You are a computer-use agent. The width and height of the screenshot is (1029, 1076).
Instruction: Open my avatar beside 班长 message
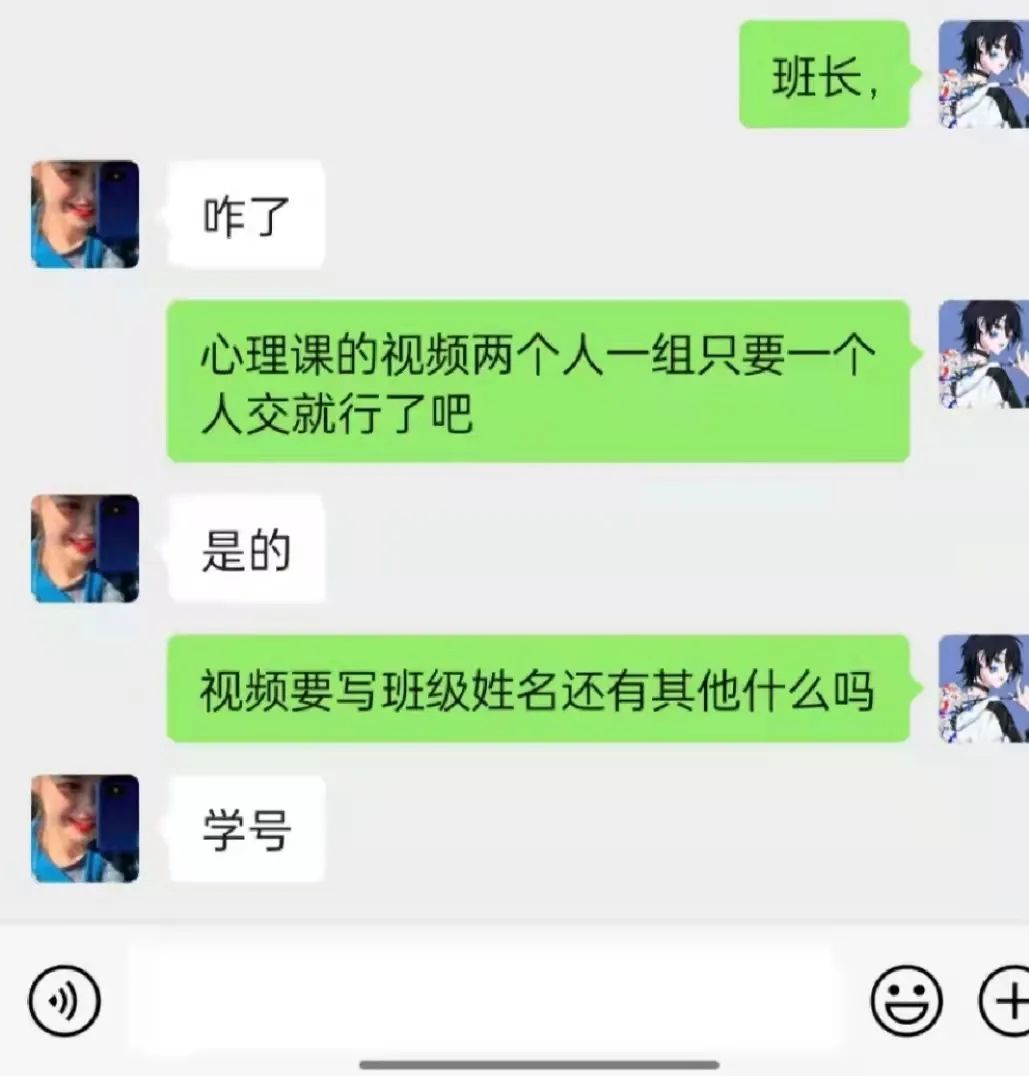tap(983, 74)
